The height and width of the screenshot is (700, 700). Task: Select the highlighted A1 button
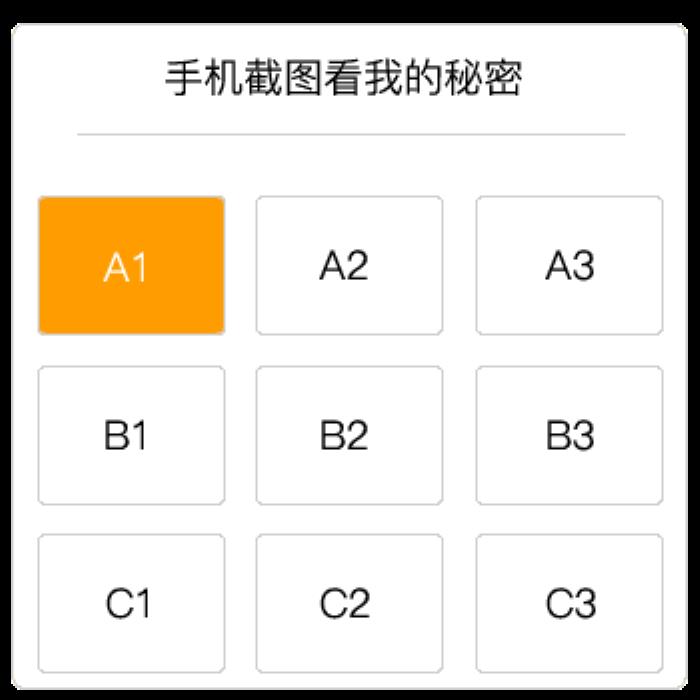(131, 265)
